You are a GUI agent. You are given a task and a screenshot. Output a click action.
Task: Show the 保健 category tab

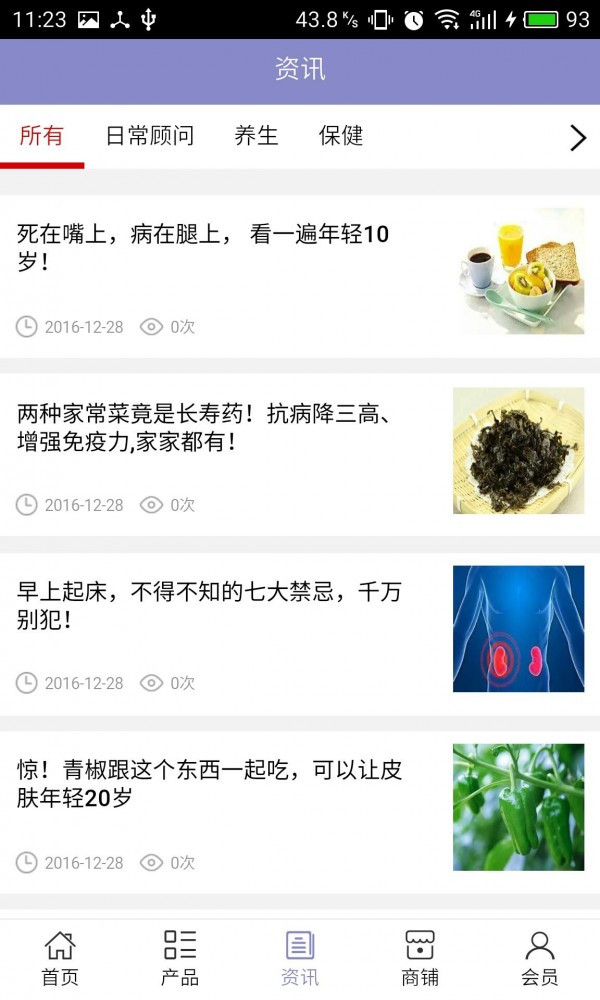341,136
